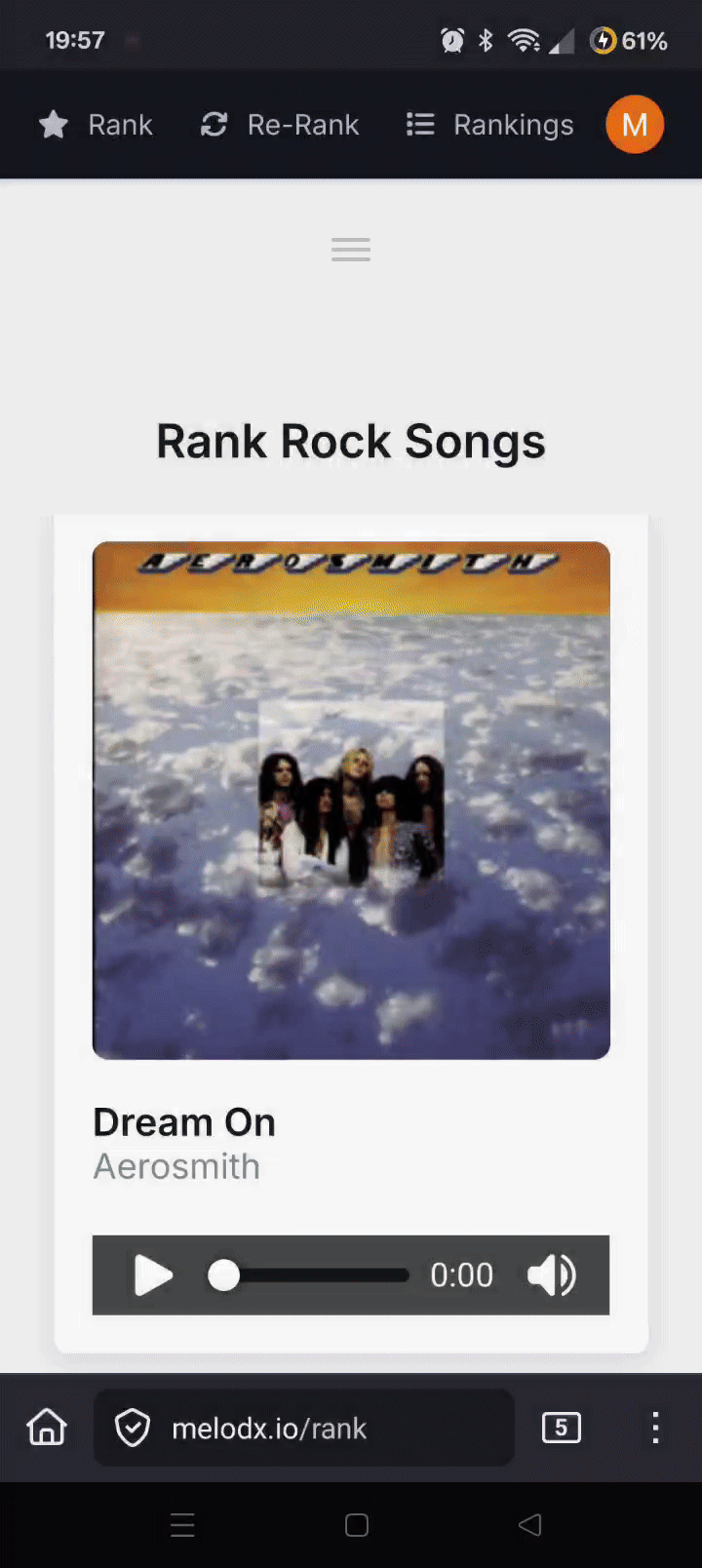Tap the system back button

click(529, 1524)
